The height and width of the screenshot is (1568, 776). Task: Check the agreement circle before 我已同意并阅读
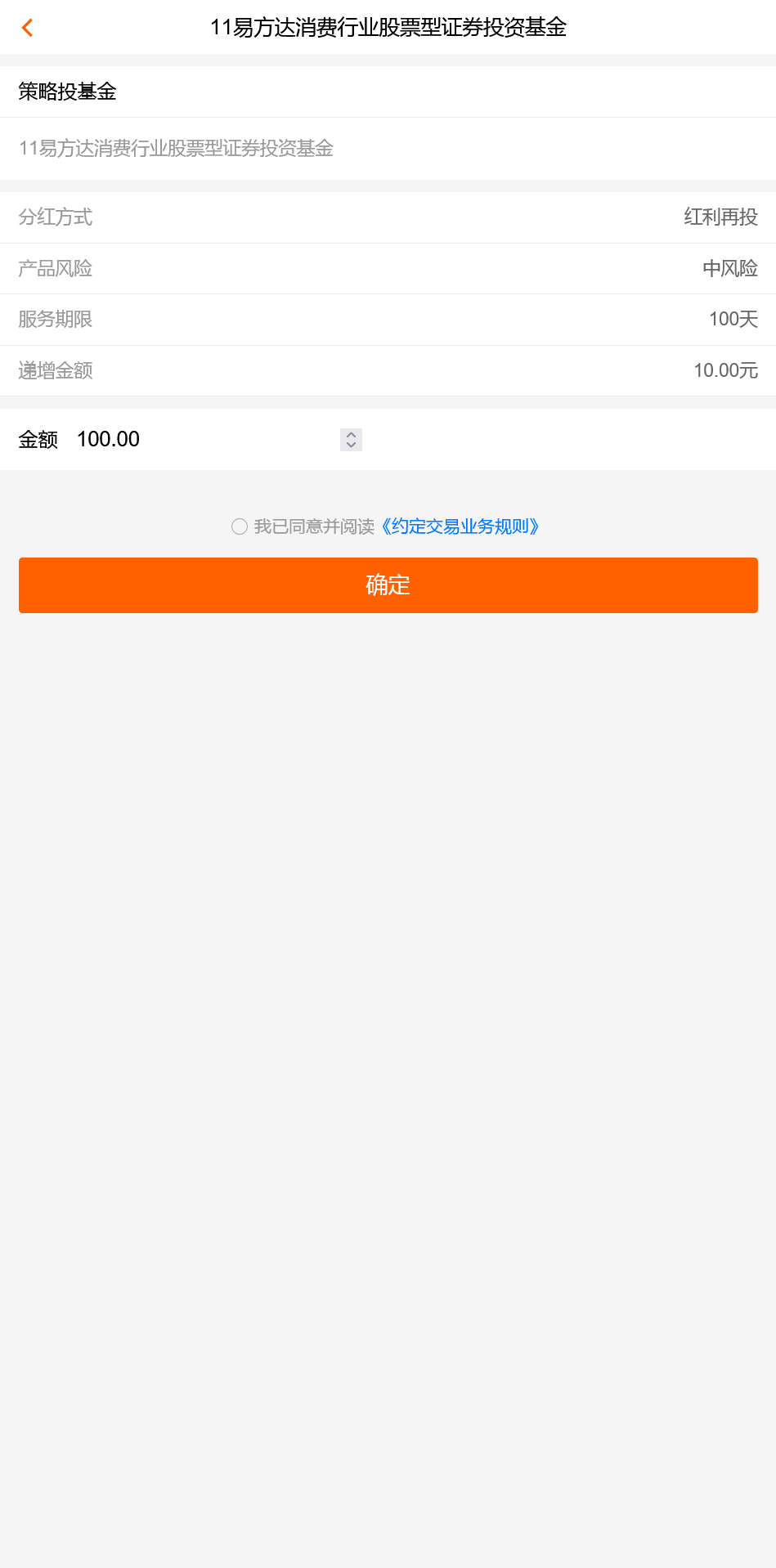click(x=239, y=526)
